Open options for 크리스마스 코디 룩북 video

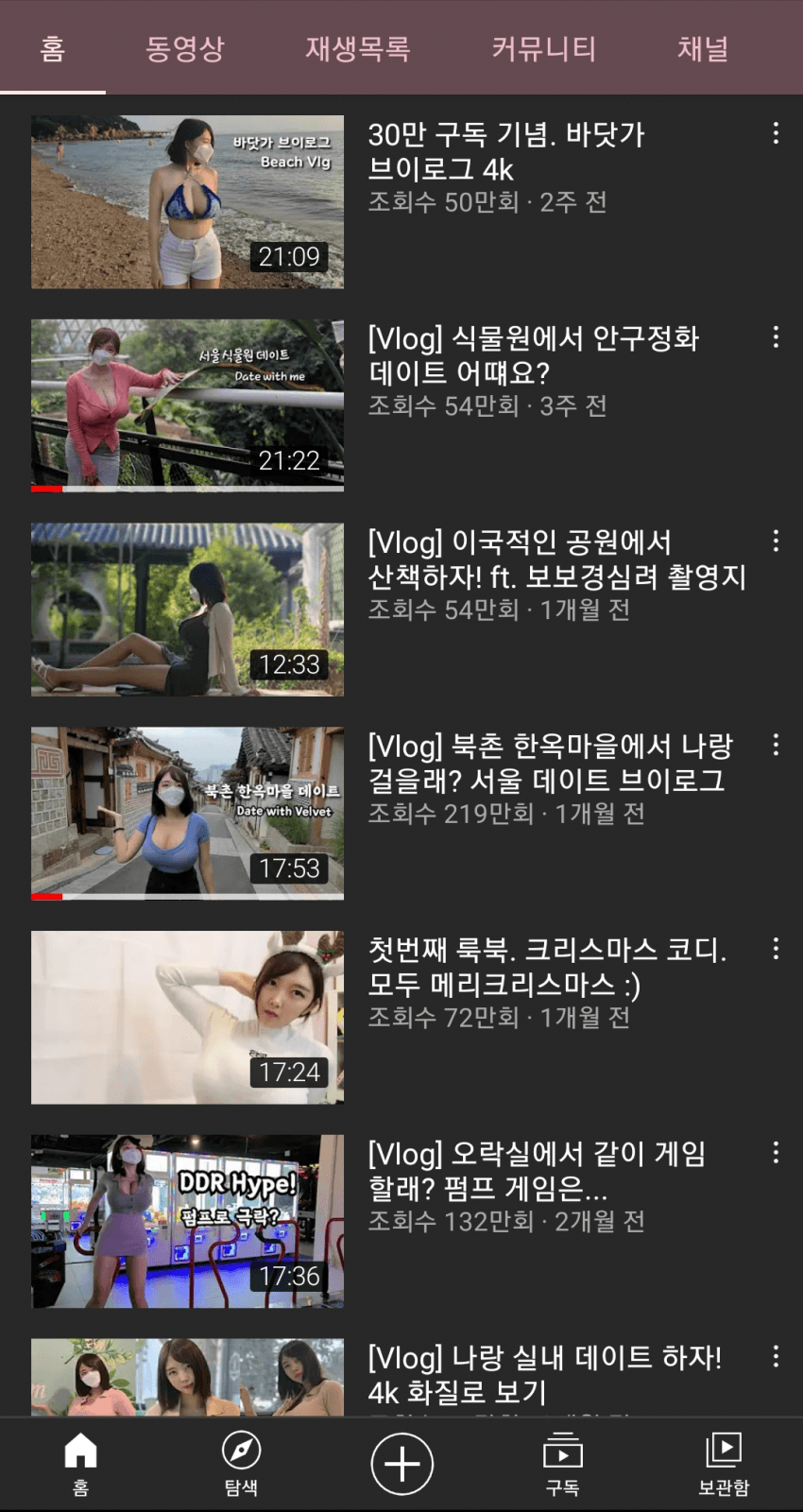click(776, 949)
